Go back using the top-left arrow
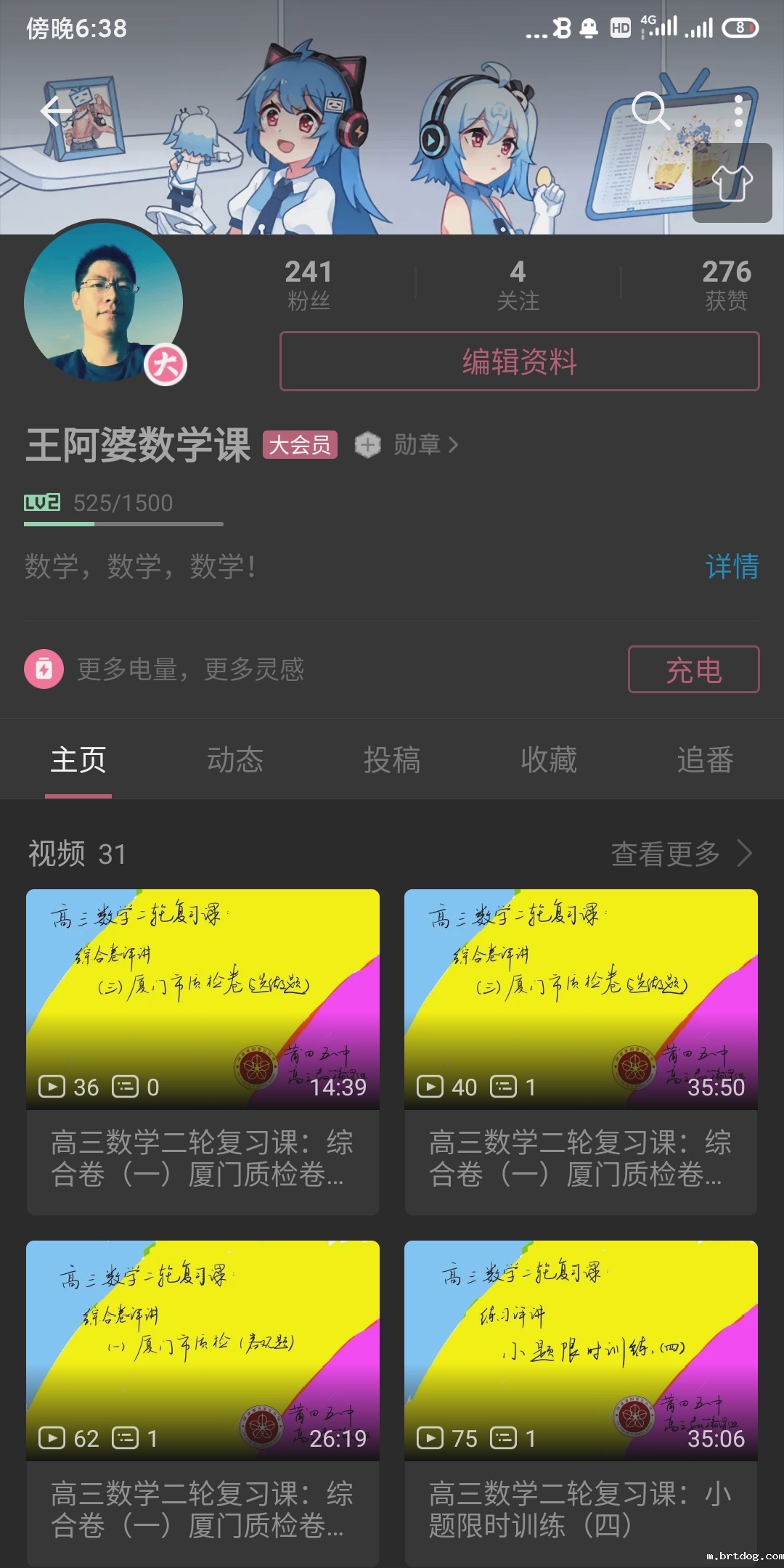 coord(55,112)
